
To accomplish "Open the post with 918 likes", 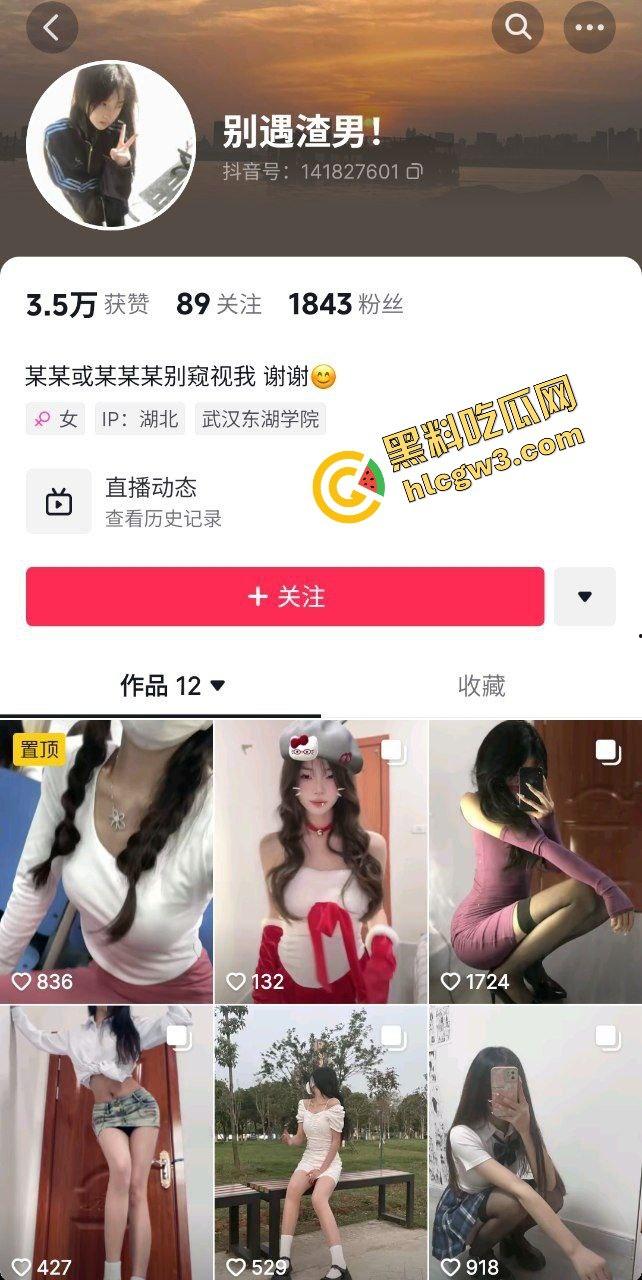I will [535, 1140].
